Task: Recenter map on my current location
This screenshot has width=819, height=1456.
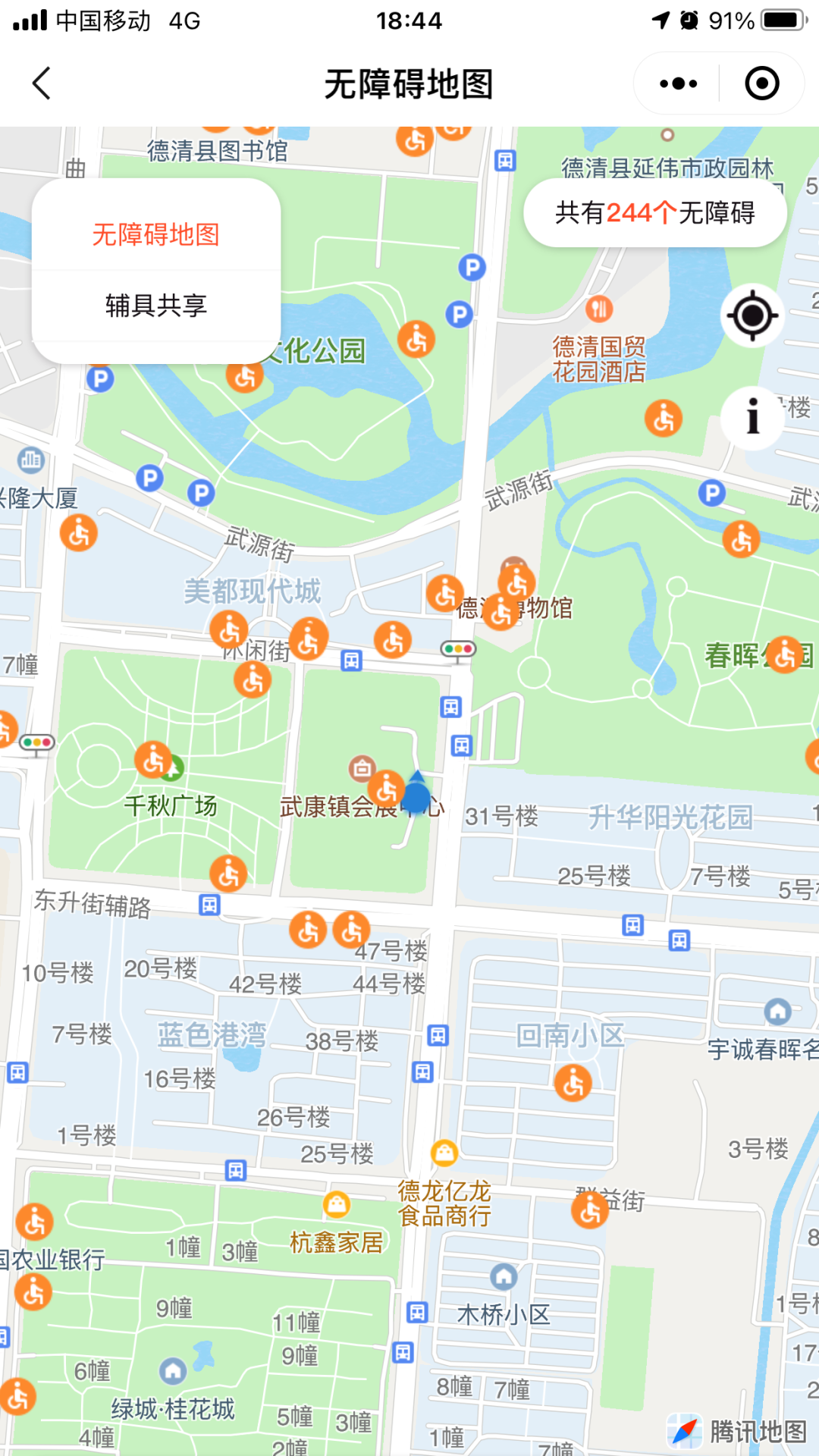Action: coord(752,315)
